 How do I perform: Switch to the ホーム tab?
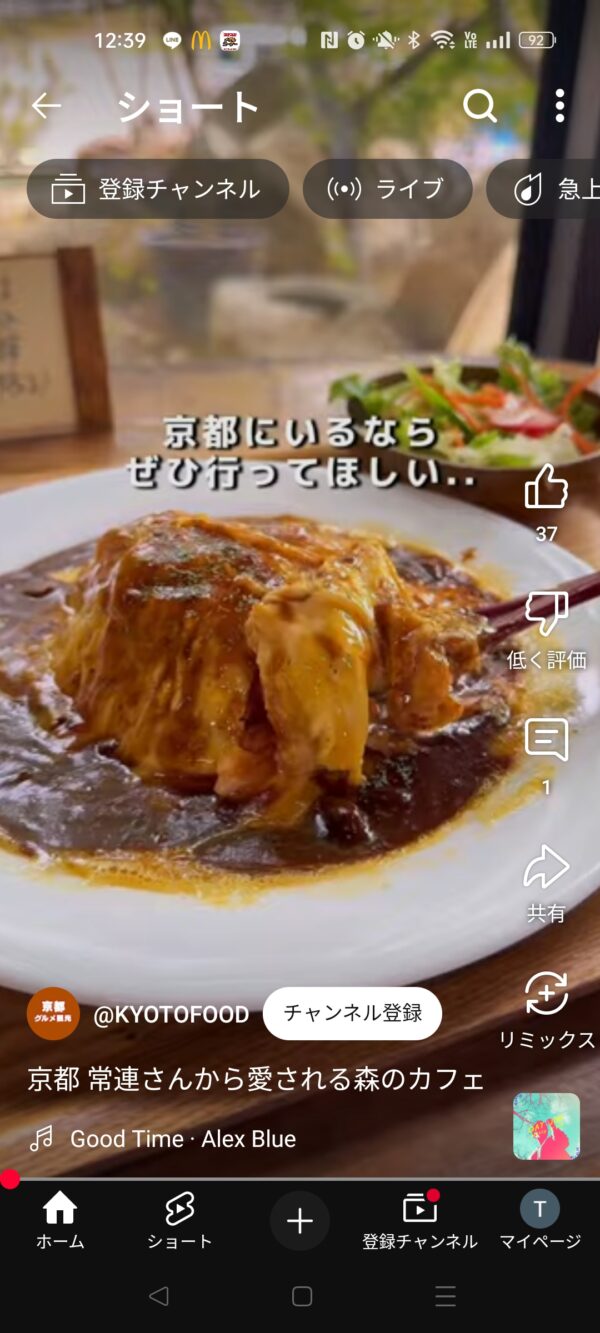point(60,1221)
